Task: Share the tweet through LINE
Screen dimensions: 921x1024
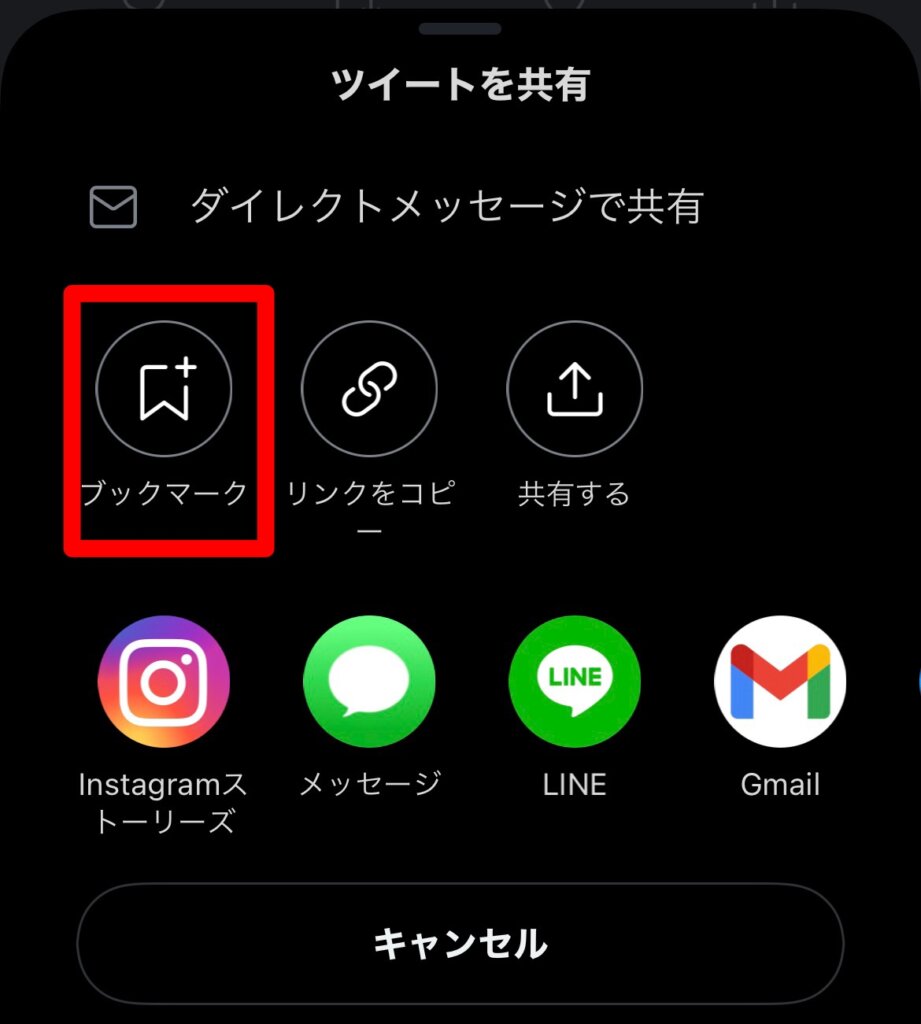Action: (574, 682)
